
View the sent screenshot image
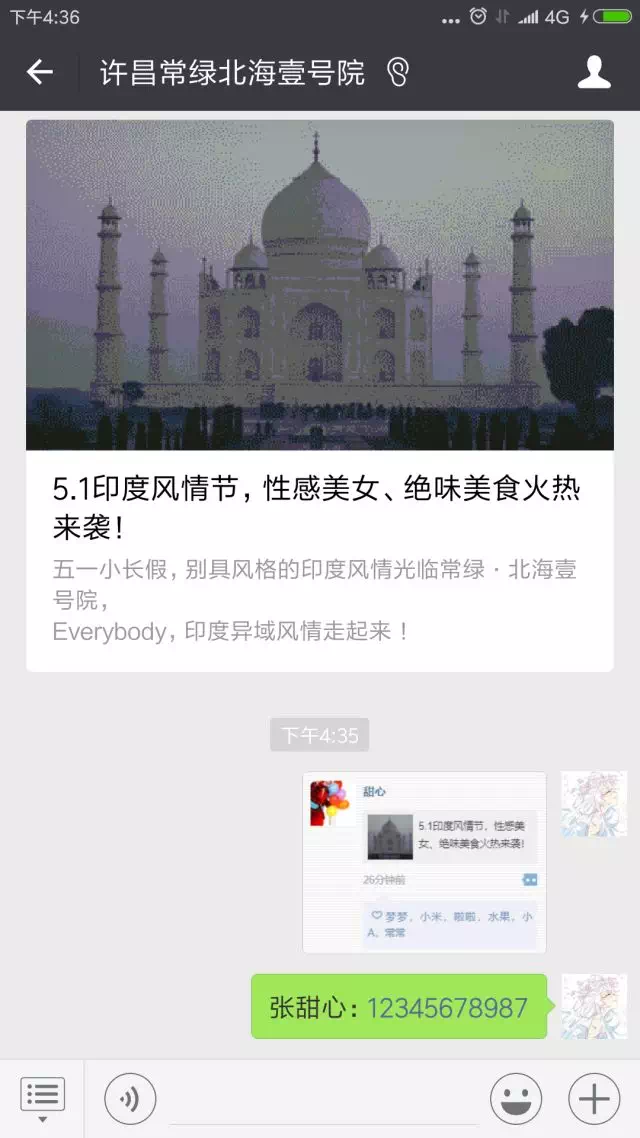[424, 862]
